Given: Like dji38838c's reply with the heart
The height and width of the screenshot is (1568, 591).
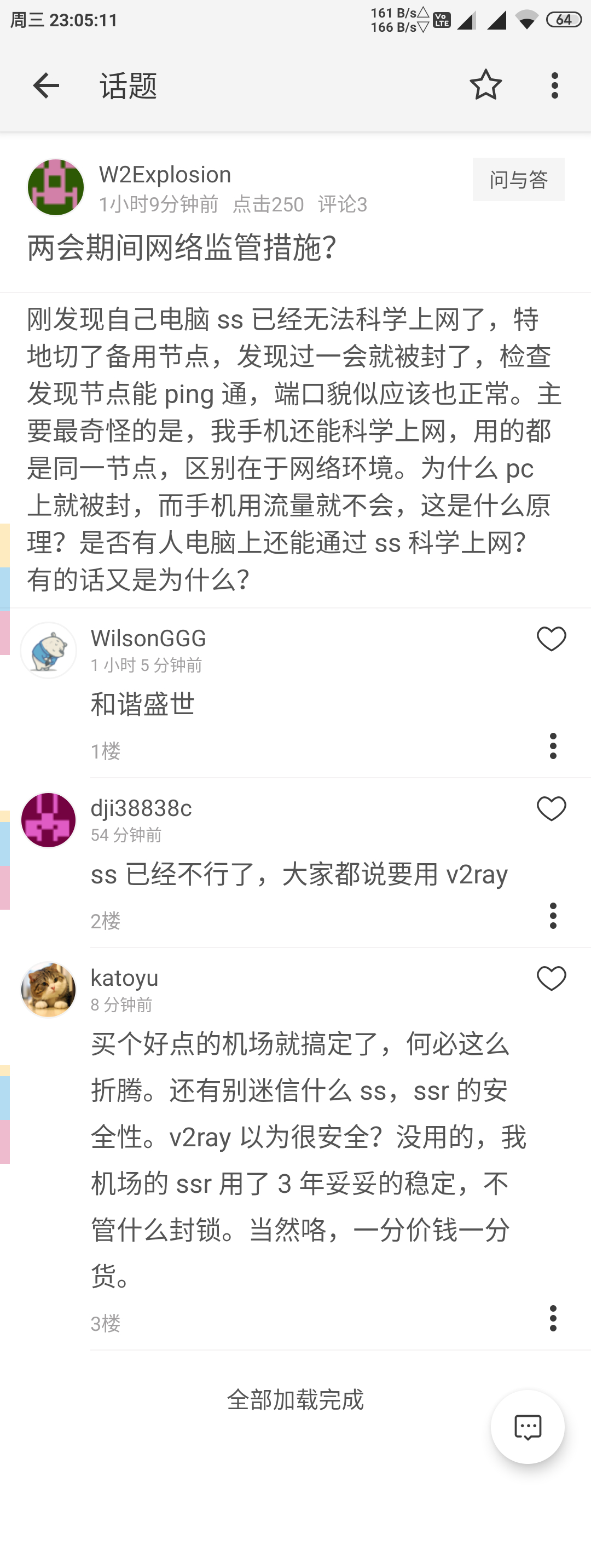Looking at the screenshot, I should tap(551, 809).
